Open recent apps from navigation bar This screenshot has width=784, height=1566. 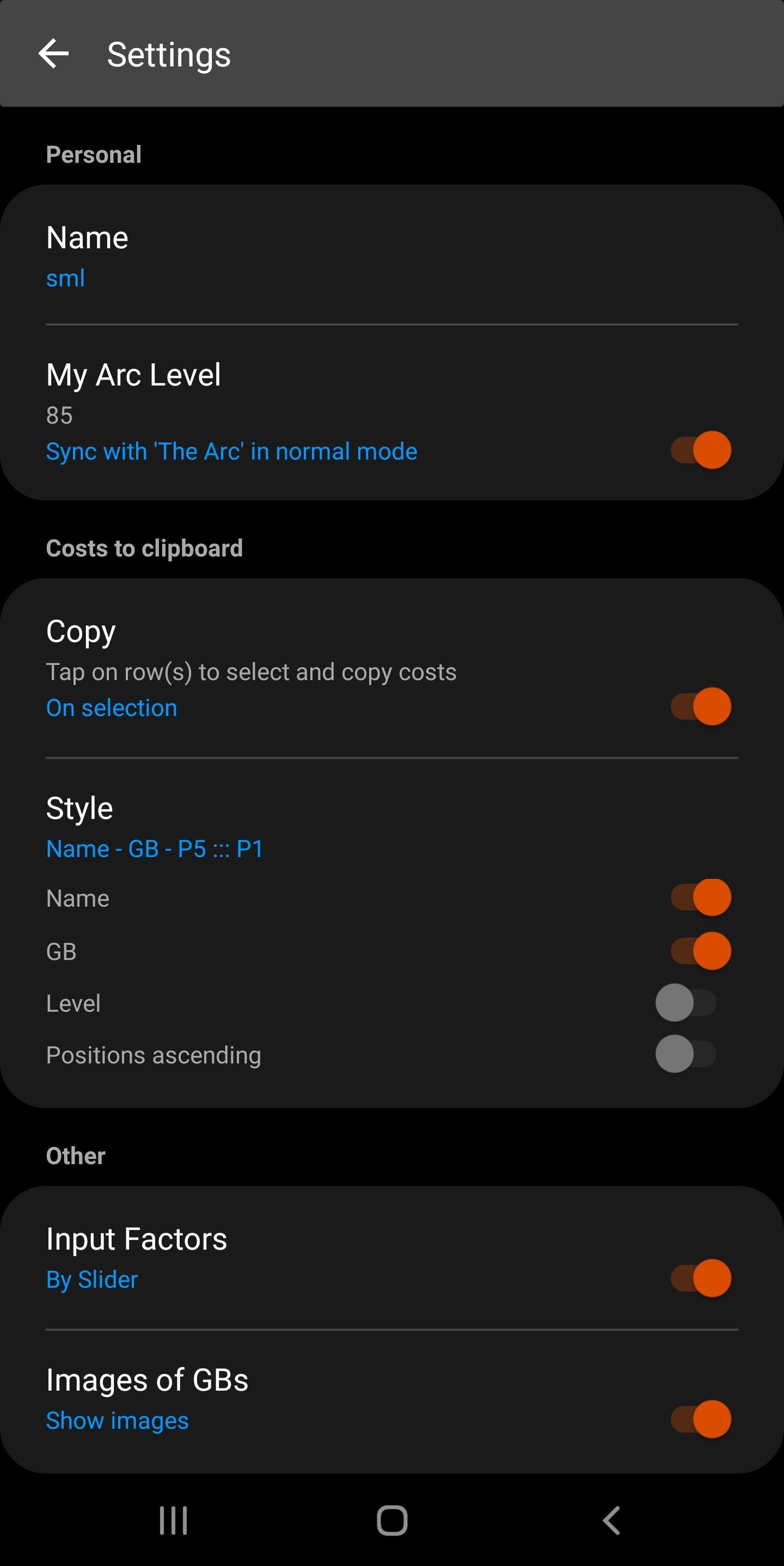pos(173,1520)
